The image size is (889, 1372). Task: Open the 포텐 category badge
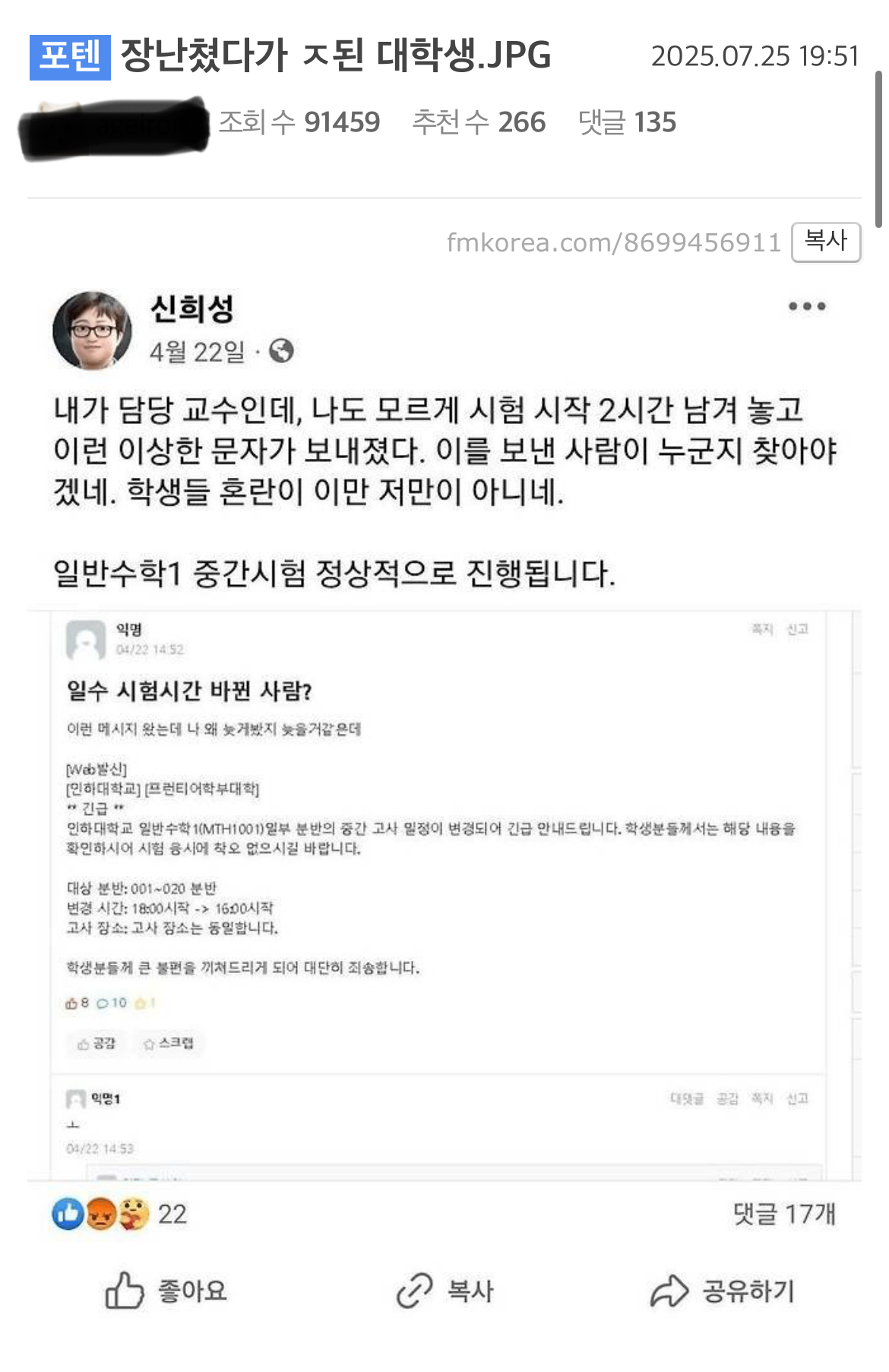(70, 57)
